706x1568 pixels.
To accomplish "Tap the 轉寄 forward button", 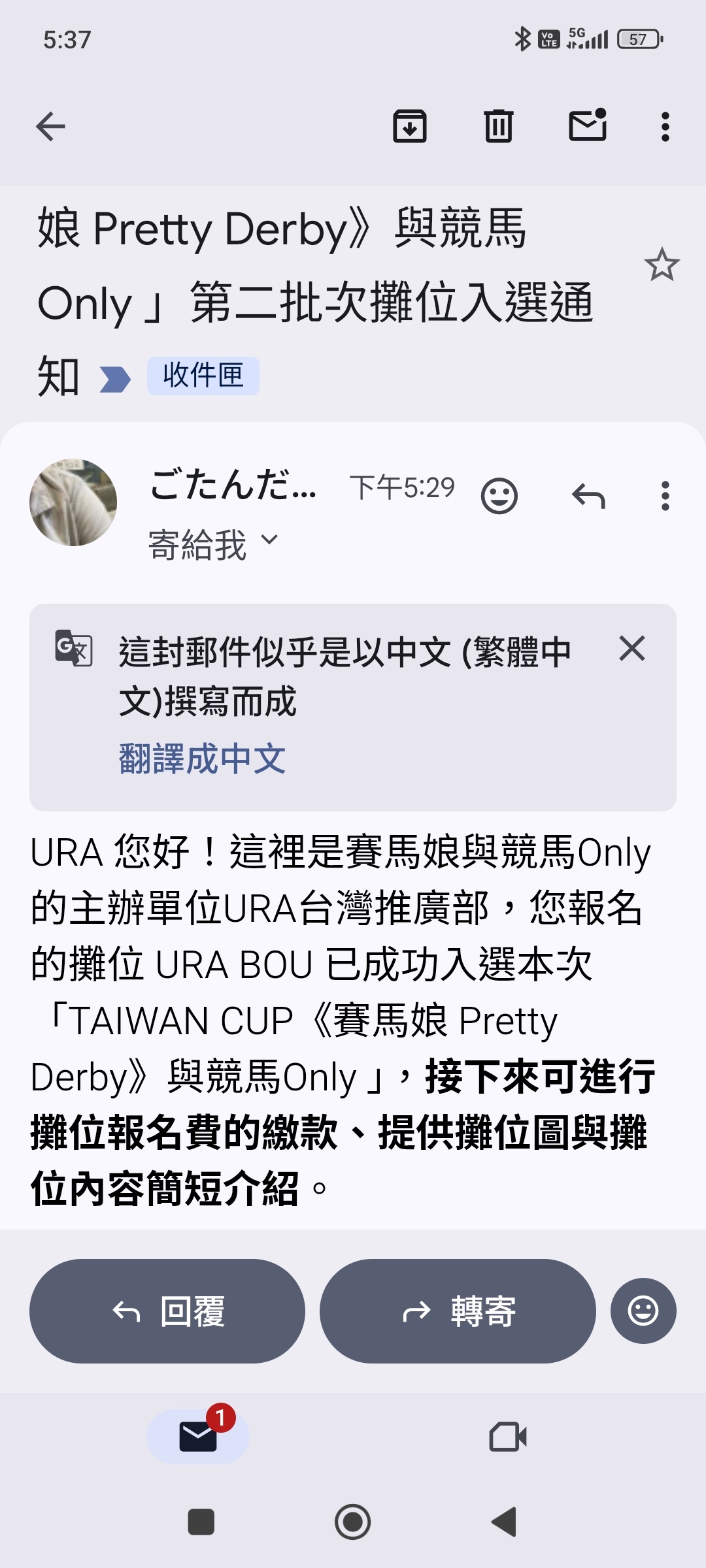I will pyautogui.click(x=458, y=1311).
